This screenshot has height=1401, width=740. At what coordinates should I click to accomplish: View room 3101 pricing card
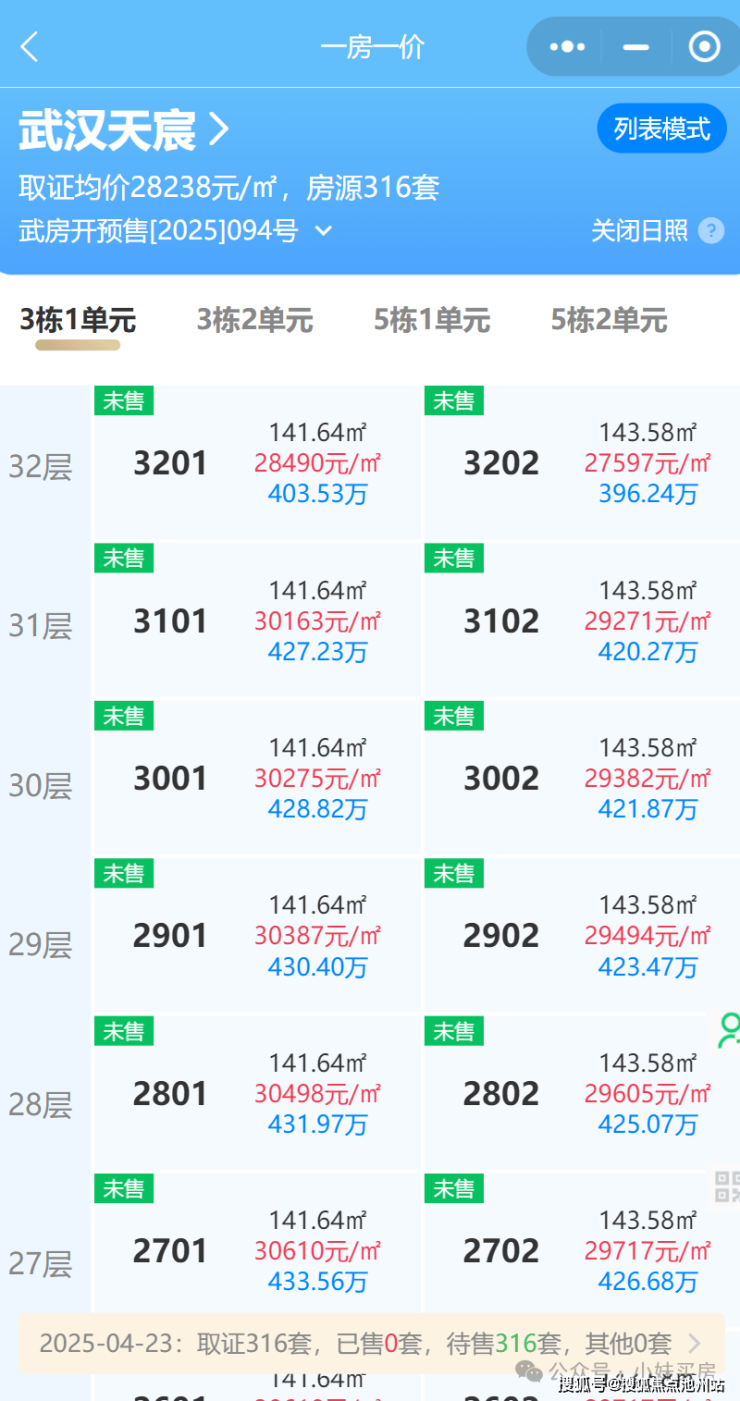[257, 621]
